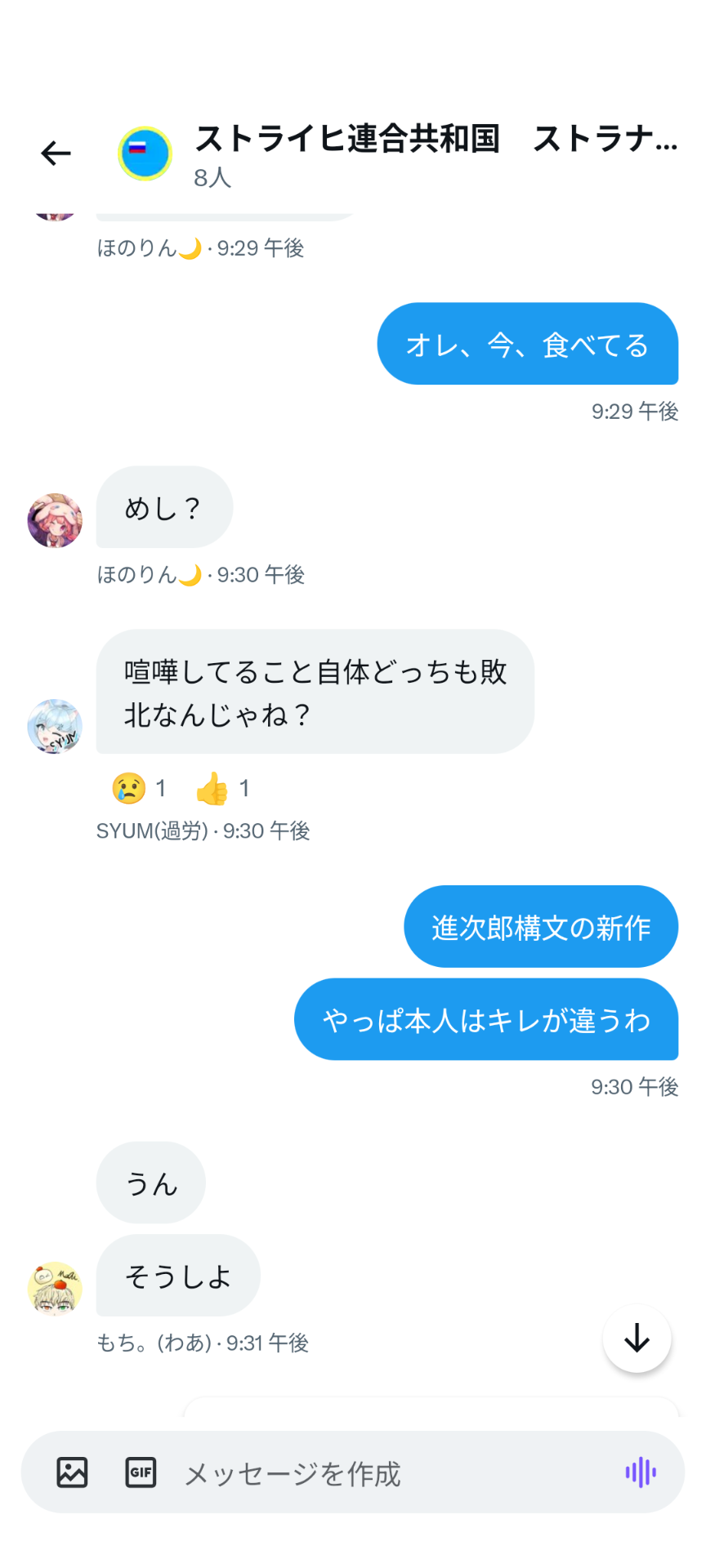Tap the 喧嘩してること自体 message bubble
Image resolution: width=706 pixels, height=1568 pixels.
click(x=315, y=692)
